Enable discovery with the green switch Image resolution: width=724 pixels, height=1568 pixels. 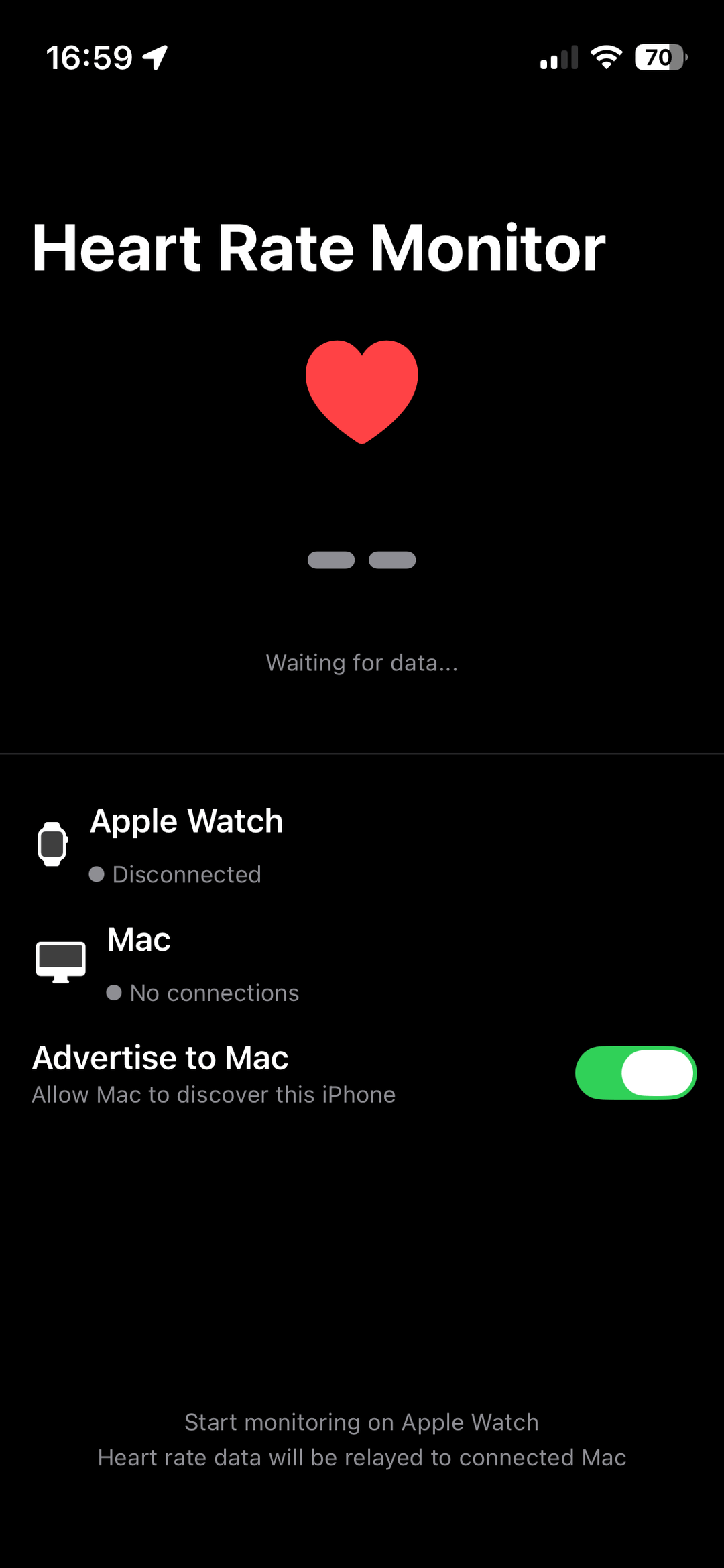pos(636,1073)
